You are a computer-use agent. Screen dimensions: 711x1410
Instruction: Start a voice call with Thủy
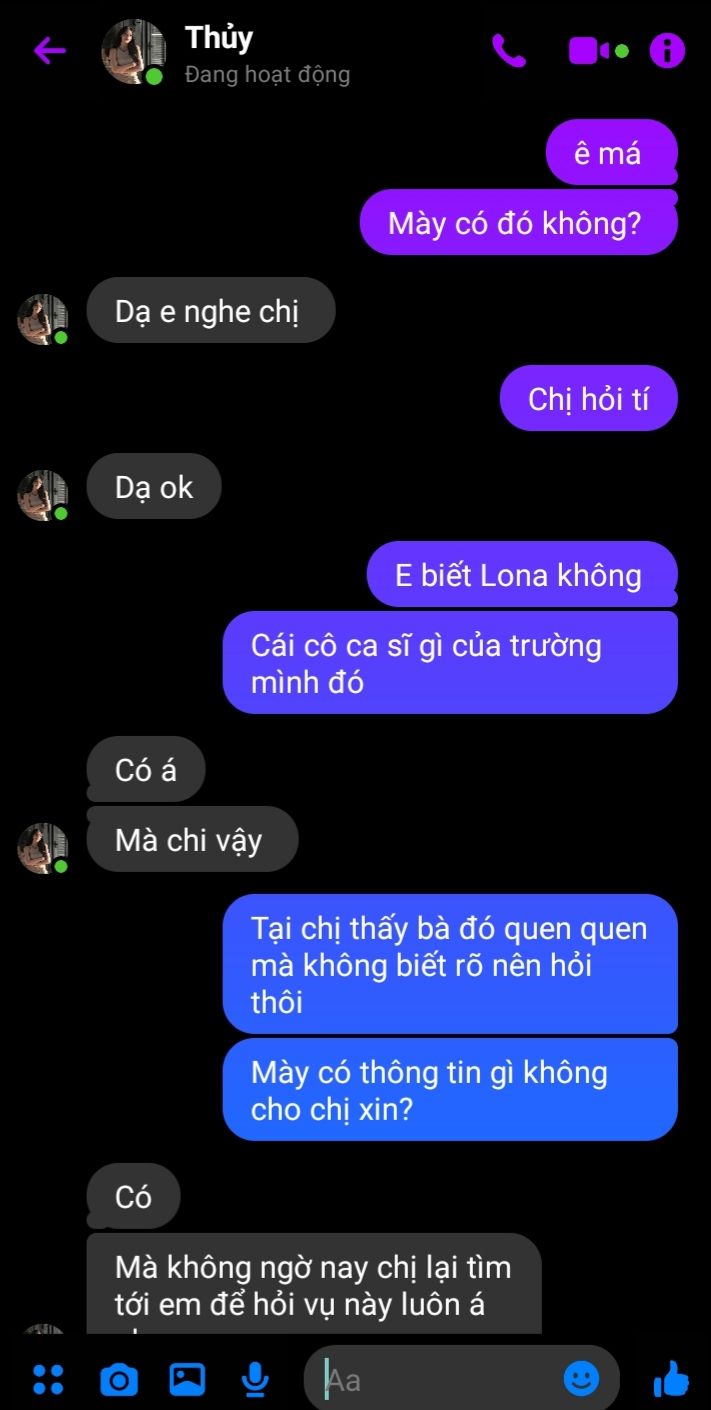tap(509, 51)
